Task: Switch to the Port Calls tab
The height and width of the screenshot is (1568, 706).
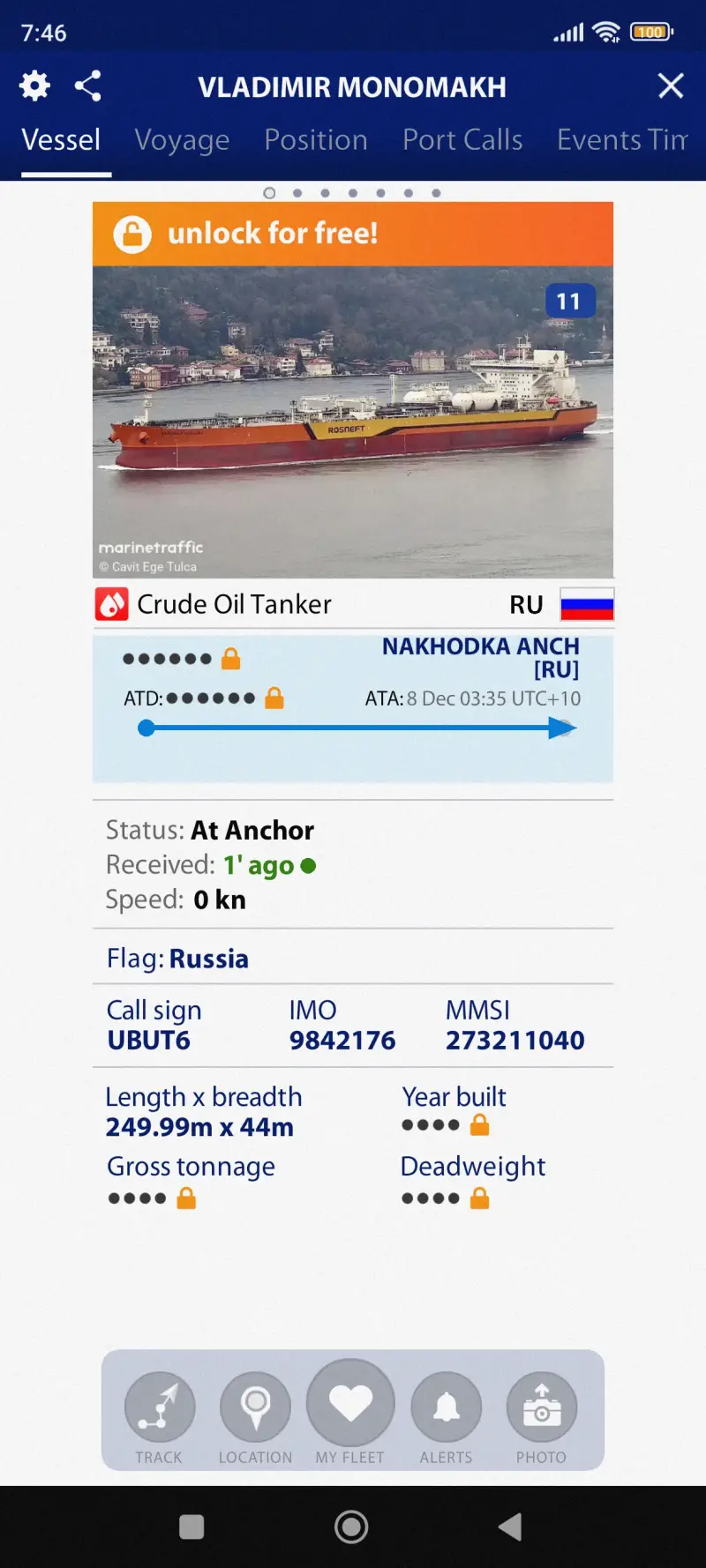Action: [x=462, y=140]
